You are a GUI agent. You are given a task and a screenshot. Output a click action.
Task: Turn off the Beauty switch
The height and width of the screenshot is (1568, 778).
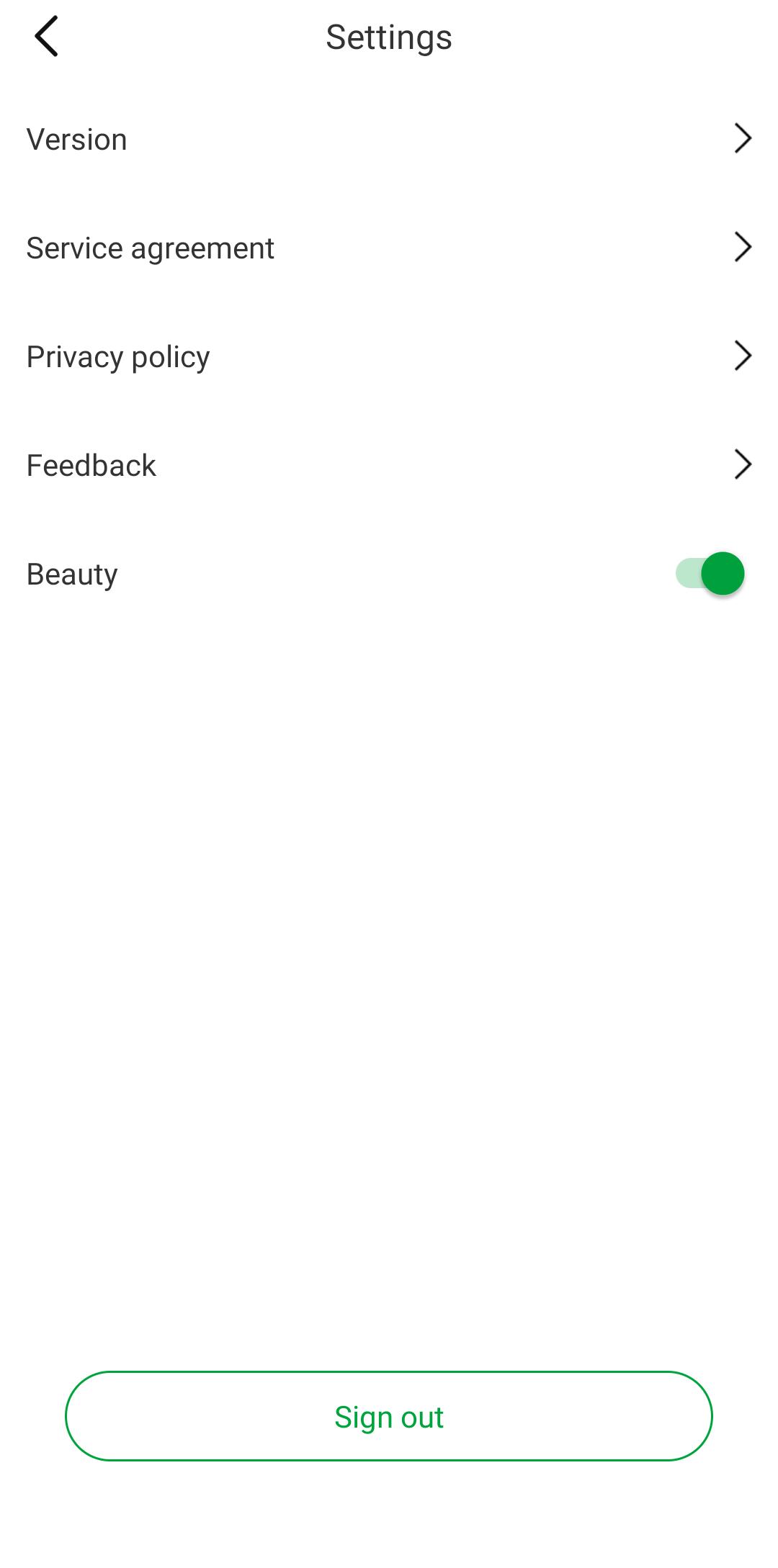click(710, 574)
